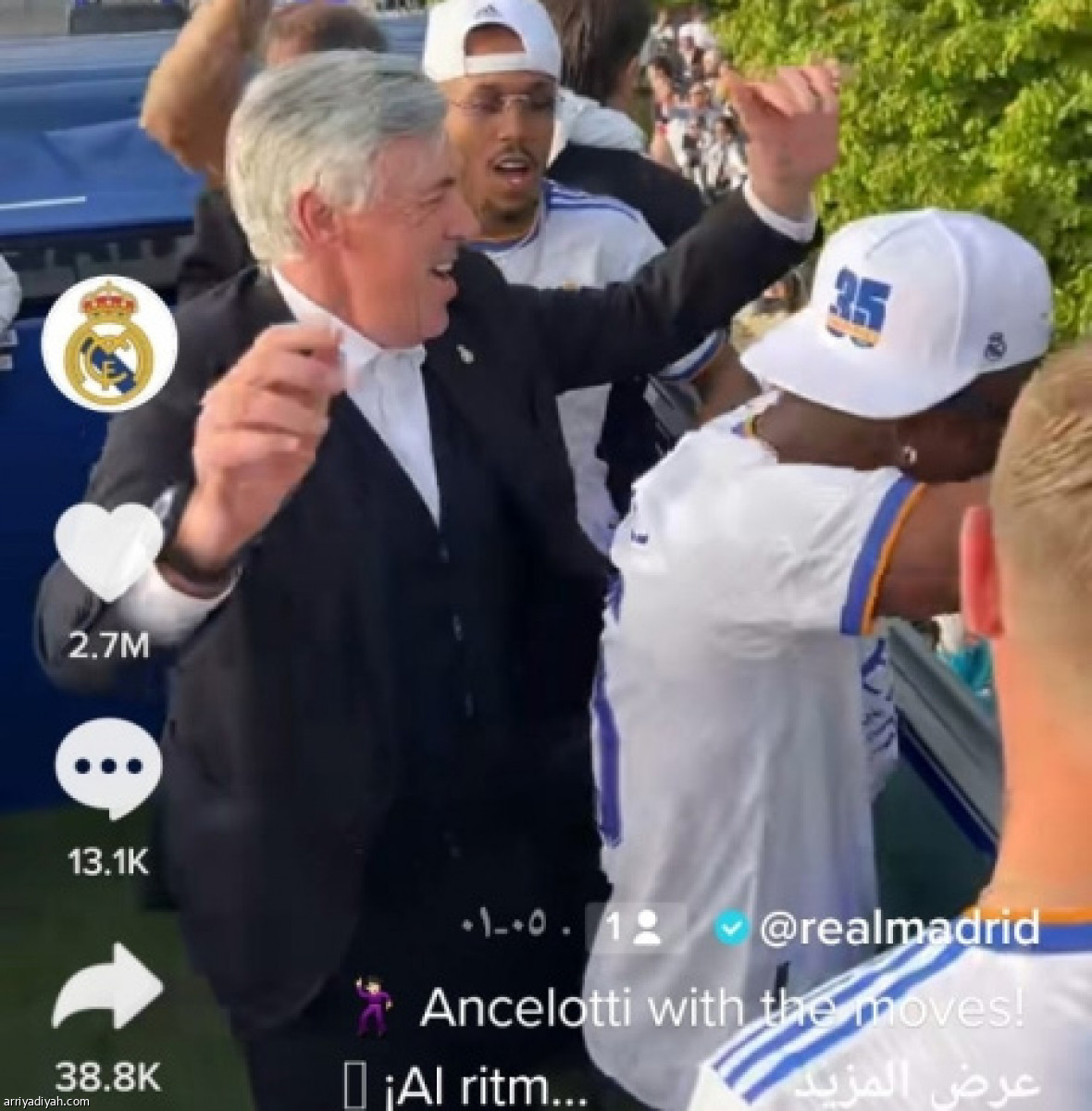Open Real Madrid's profile avatar
The width and height of the screenshot is (1092, 1111).
click(109, 343)
